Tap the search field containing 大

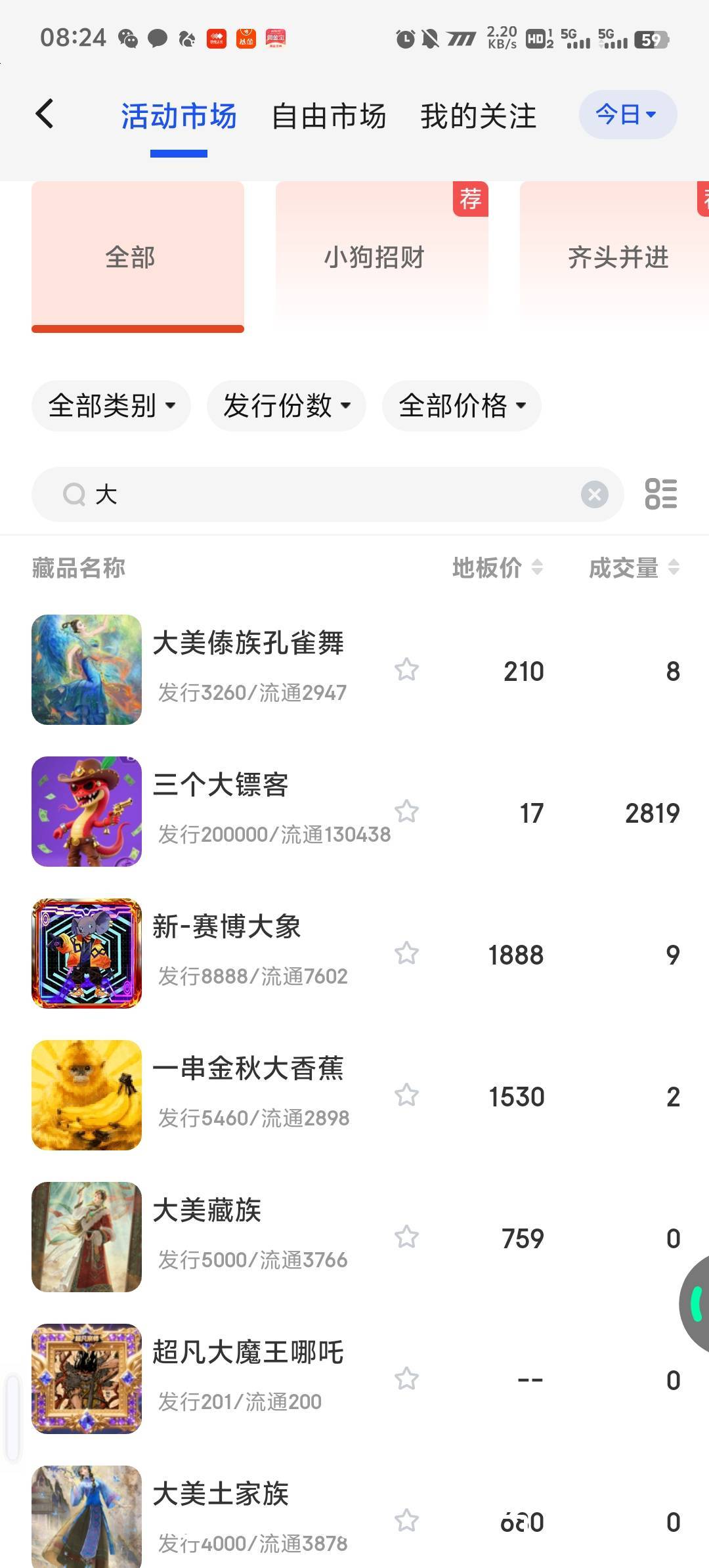coord(328,494)
